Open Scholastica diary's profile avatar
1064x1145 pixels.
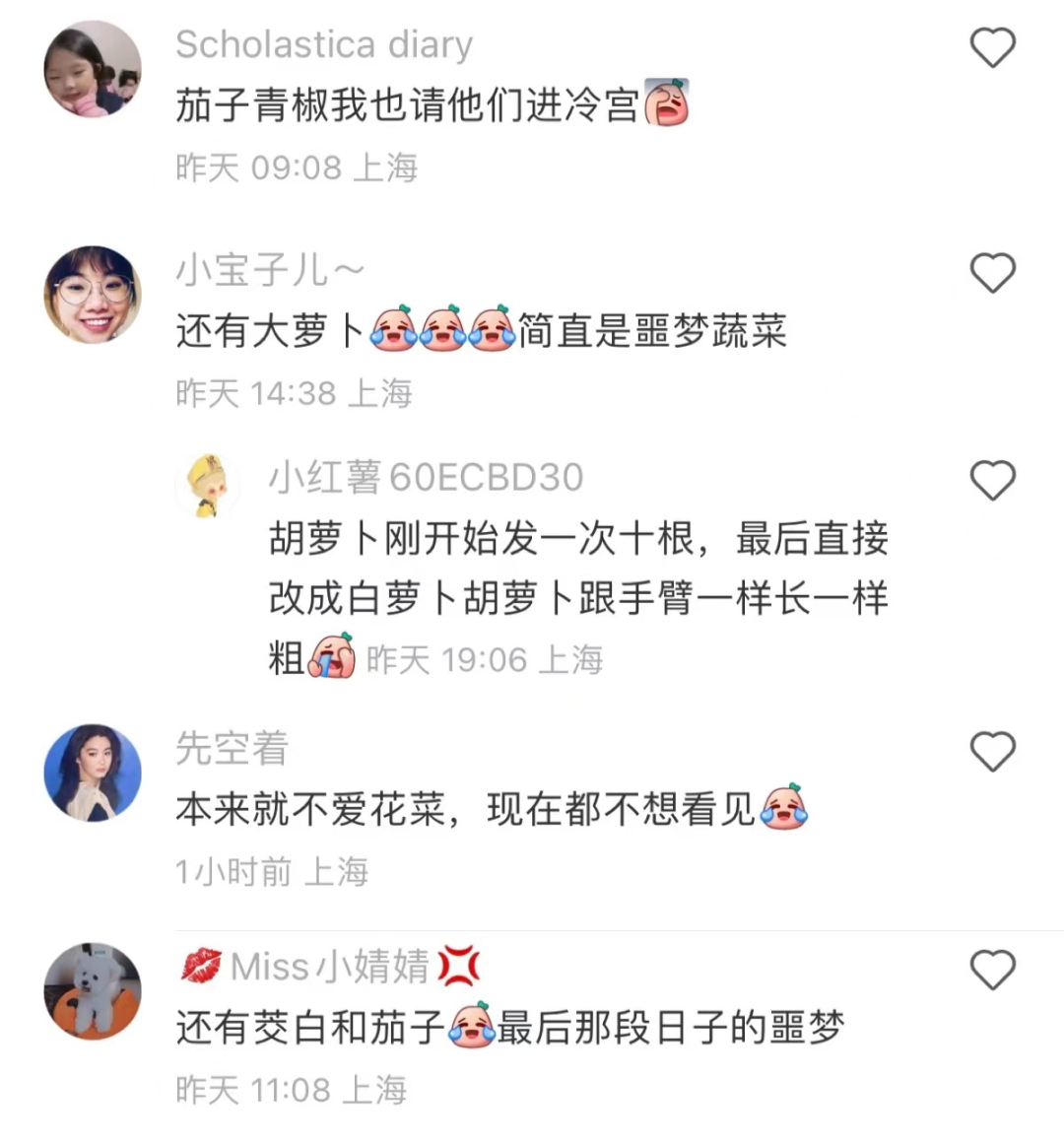click(93, 69)
